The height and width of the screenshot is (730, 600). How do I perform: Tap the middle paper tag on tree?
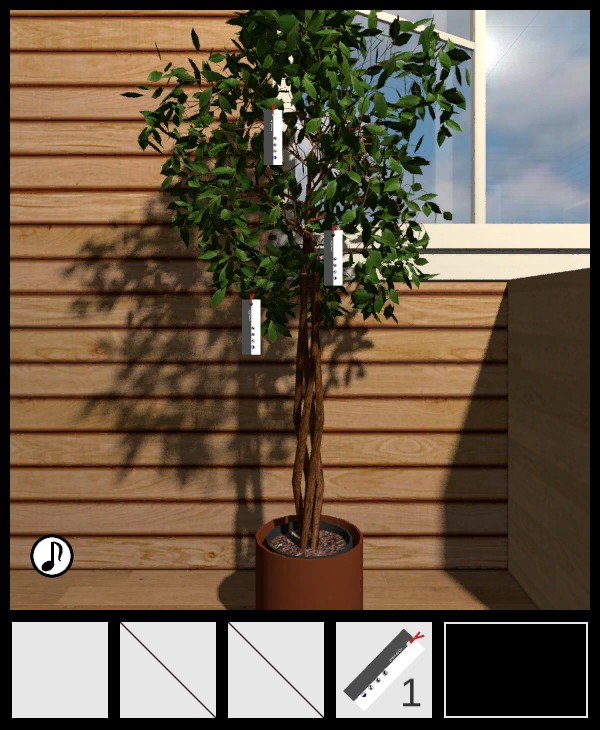(x=334, y=258)
